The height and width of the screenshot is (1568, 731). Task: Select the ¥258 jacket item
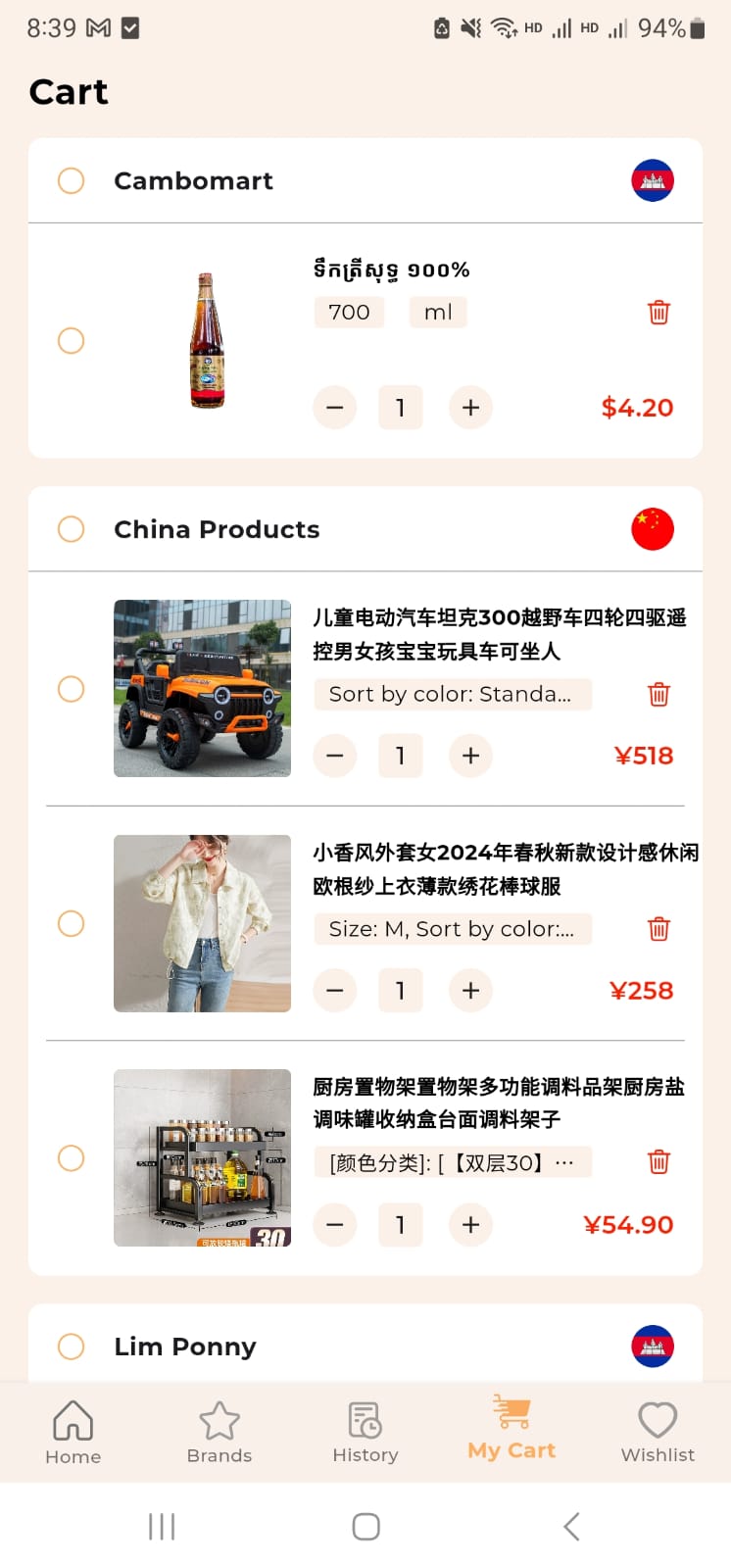tap(71, 923)
